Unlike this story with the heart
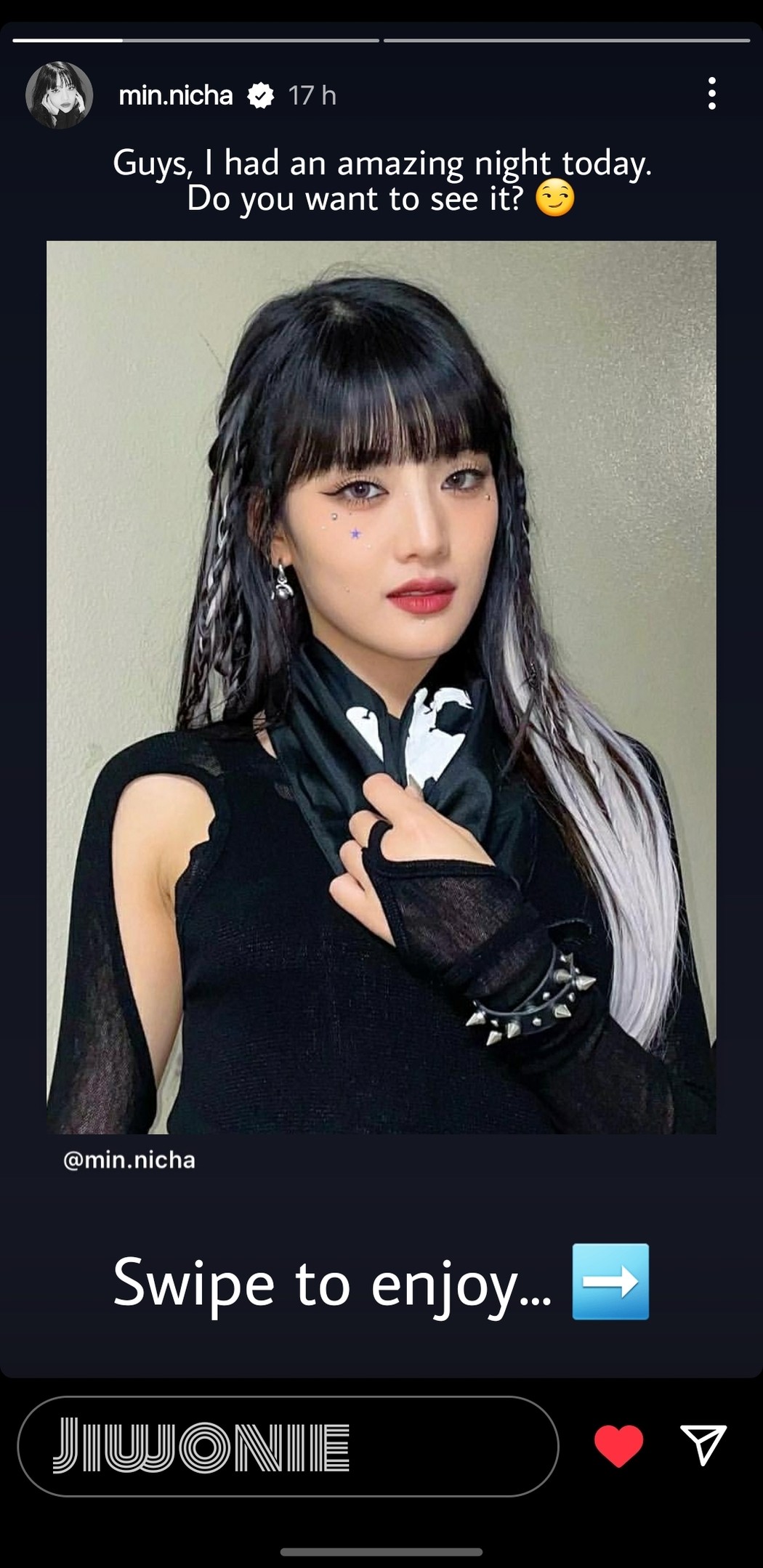 point(618,1445)
